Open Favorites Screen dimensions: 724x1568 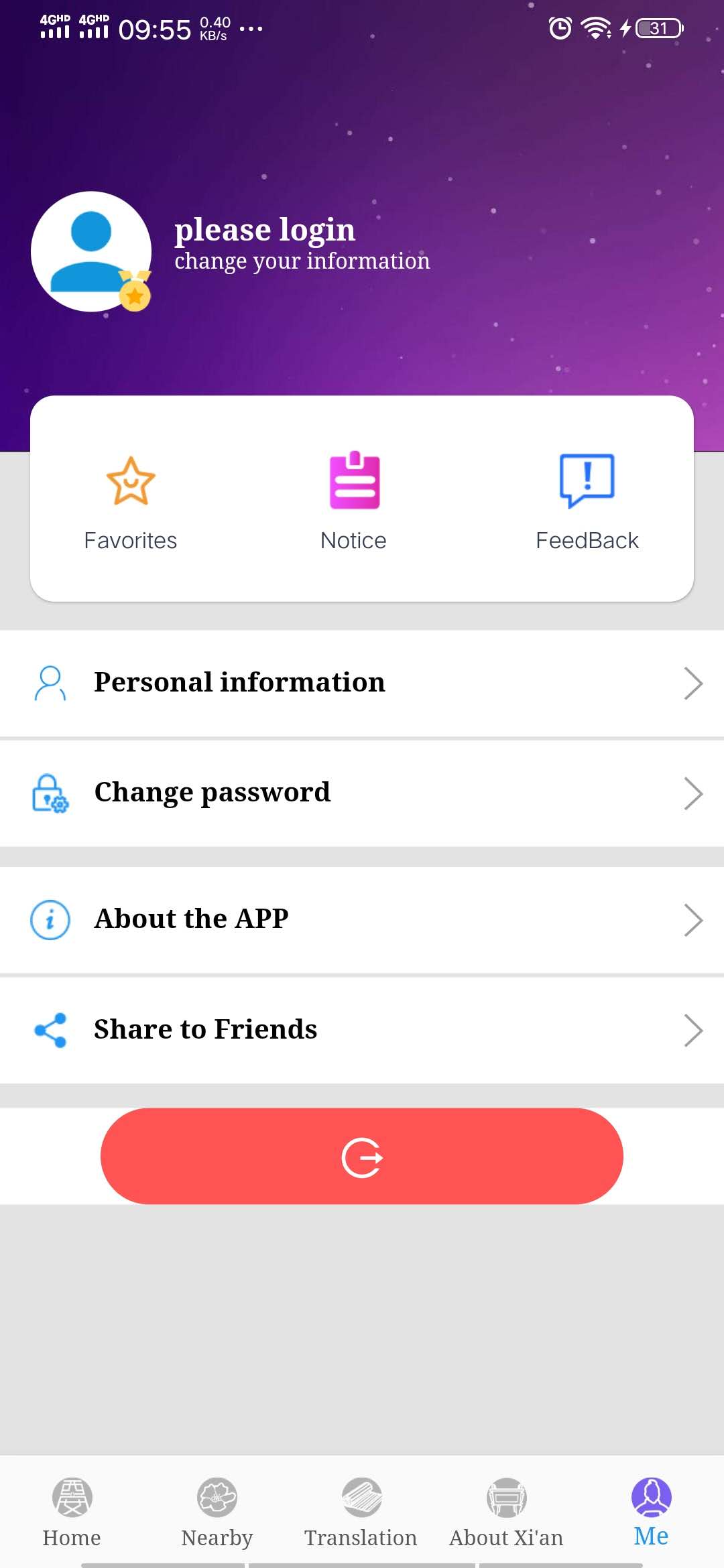pyautogui.click(x=131, y=501)
